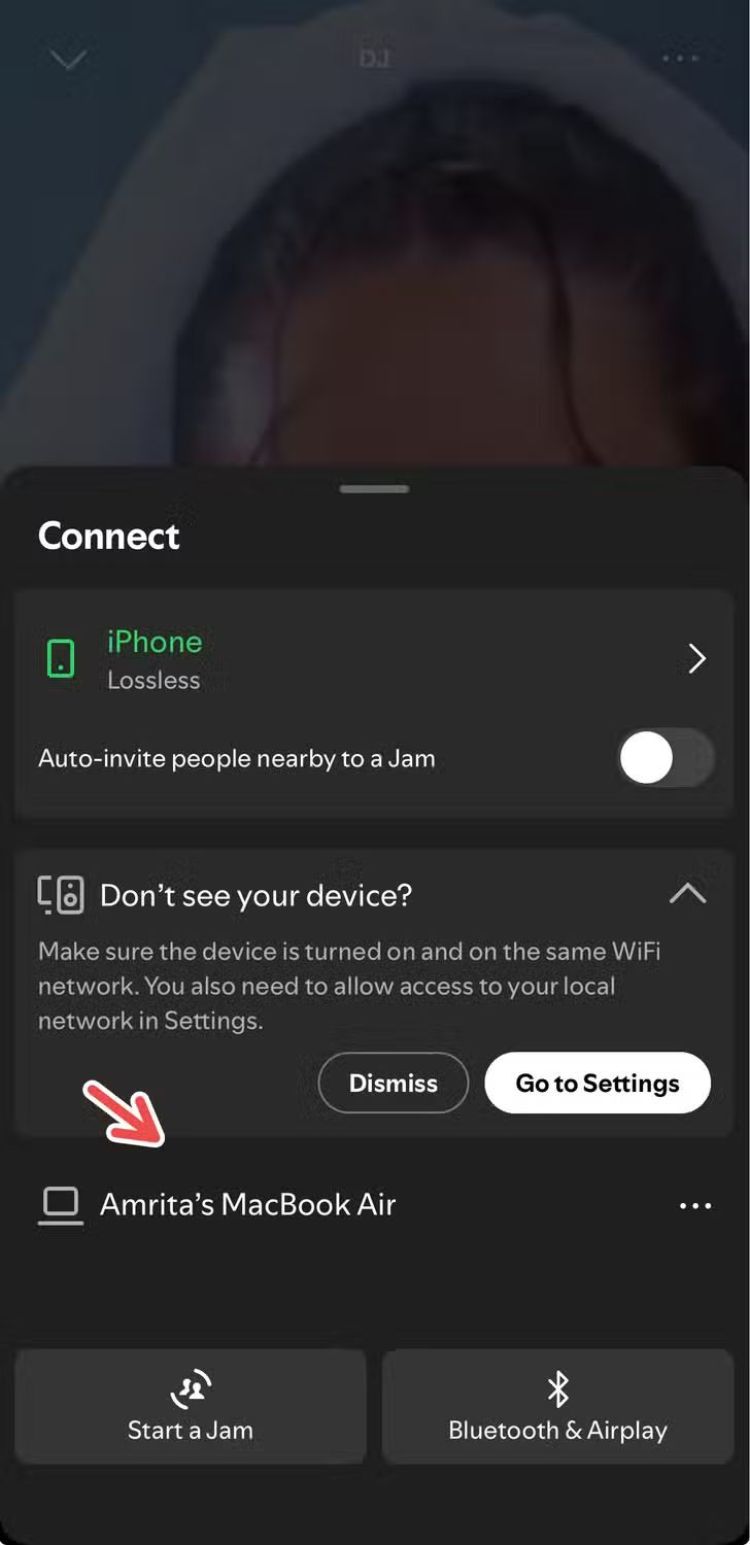Open more options for Amrita's MacBook Air
Image resolution: width=750 pixels, height=1545 pixels.
[695, 1206]
